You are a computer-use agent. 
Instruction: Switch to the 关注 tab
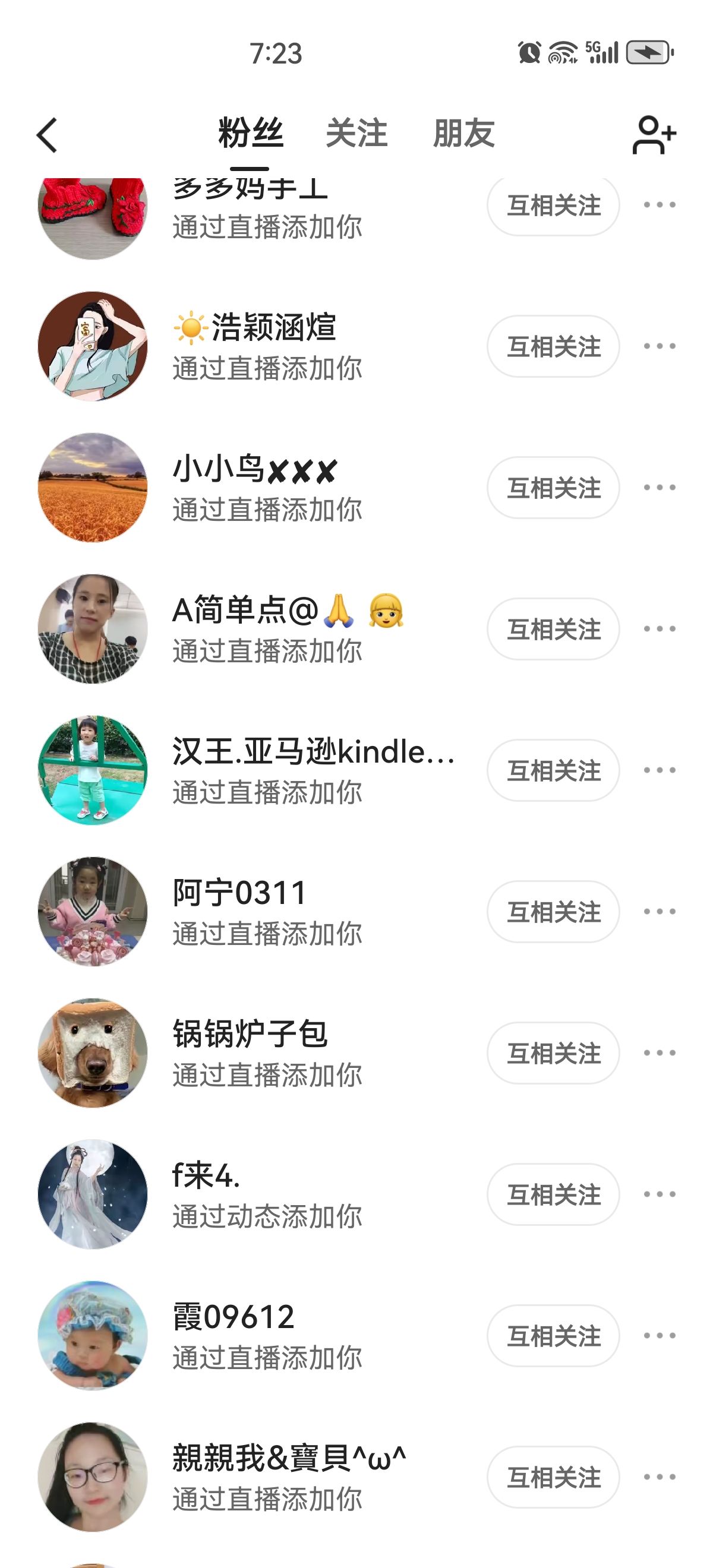click(x=357, y=133)
